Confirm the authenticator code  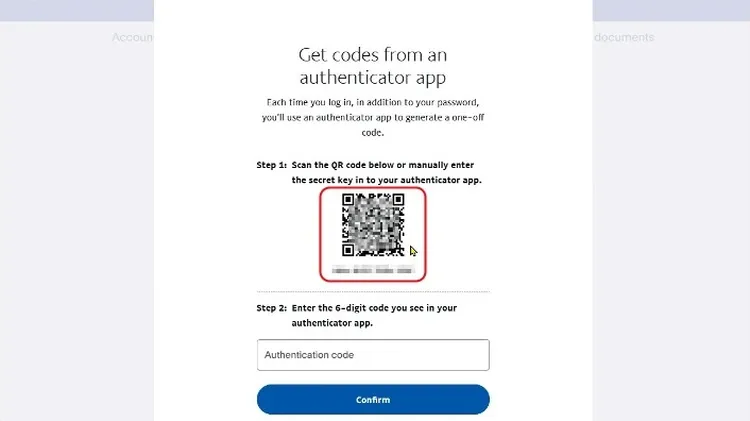(x=372, y=399)
